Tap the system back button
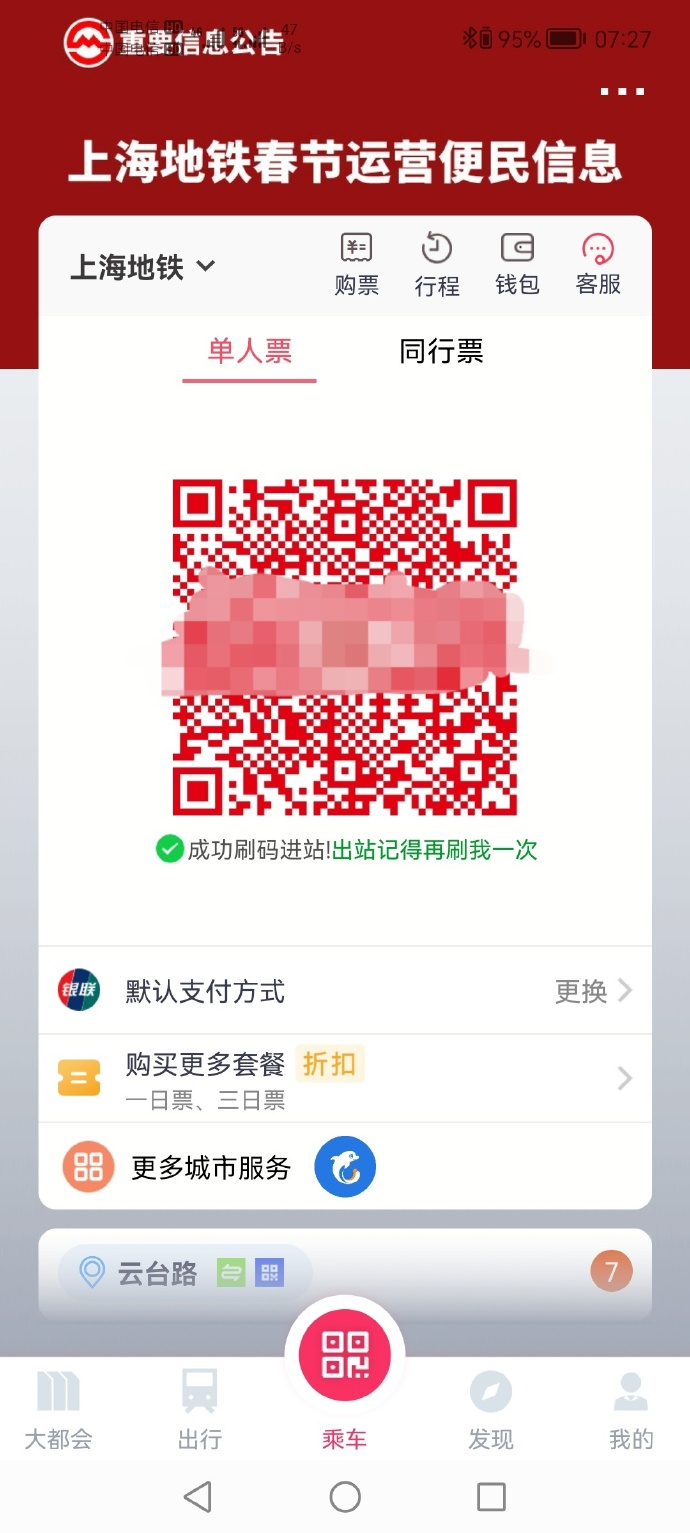 [198, 1497]
